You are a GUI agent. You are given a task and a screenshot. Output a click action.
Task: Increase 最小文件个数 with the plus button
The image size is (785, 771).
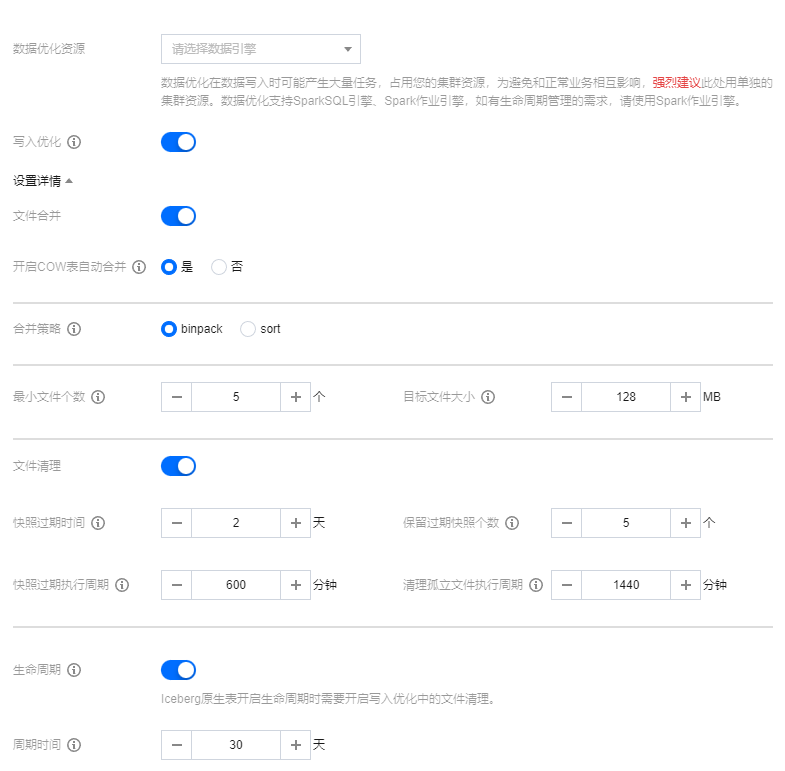coord(295,397)
